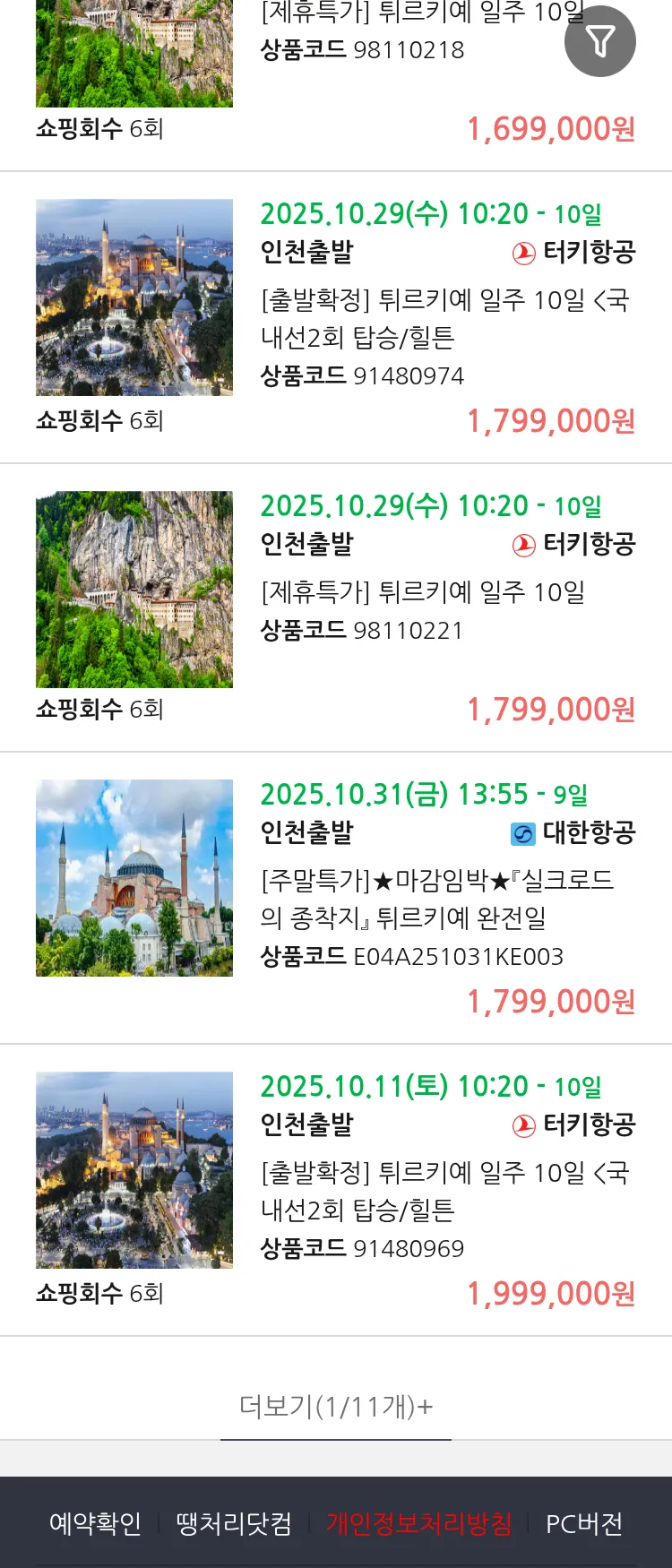Go to 예약확인 in the footer

[x=95, y=1523]
